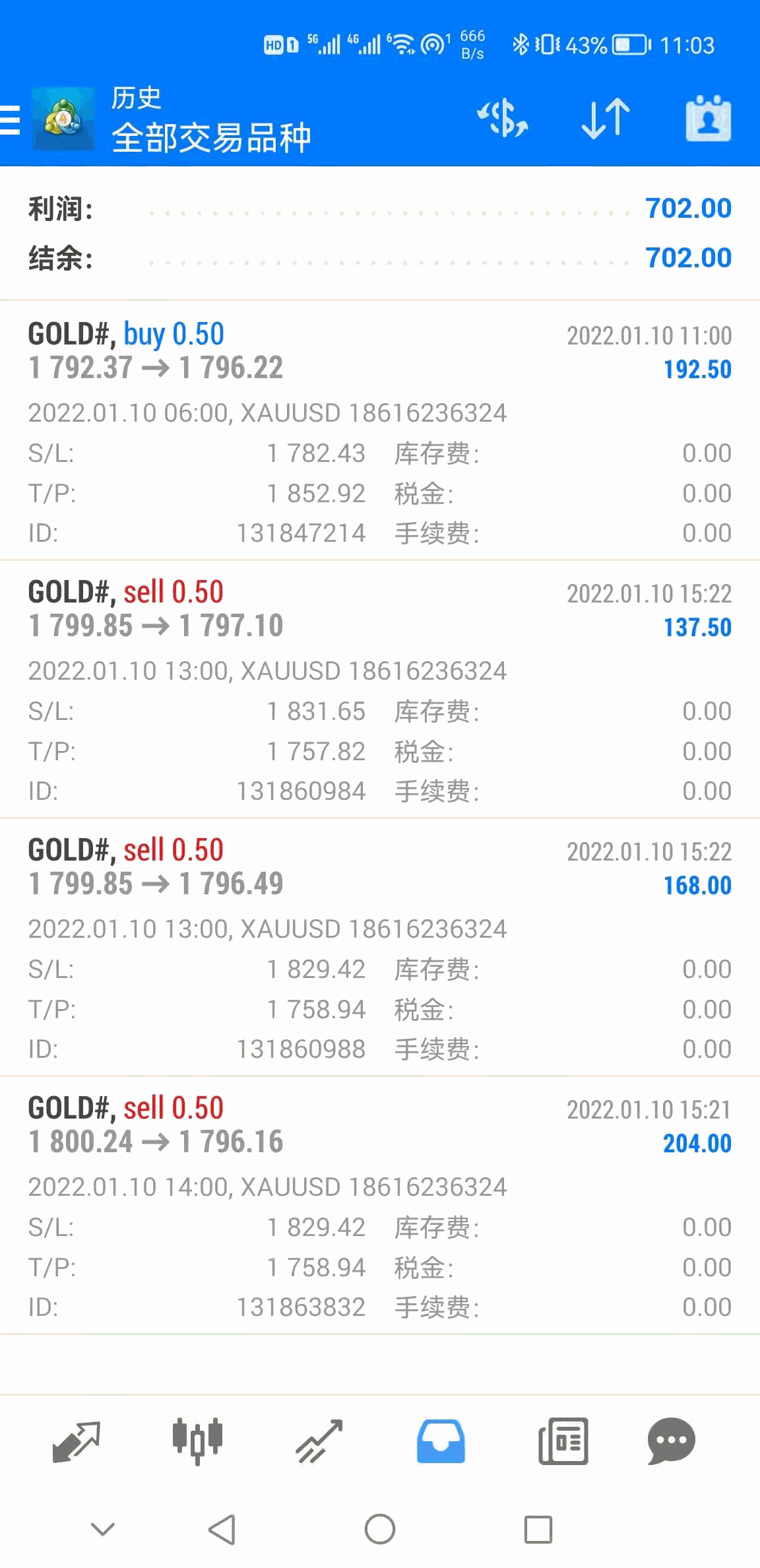
Task: Open the chat messages tab
Action: pos(672,1441)
